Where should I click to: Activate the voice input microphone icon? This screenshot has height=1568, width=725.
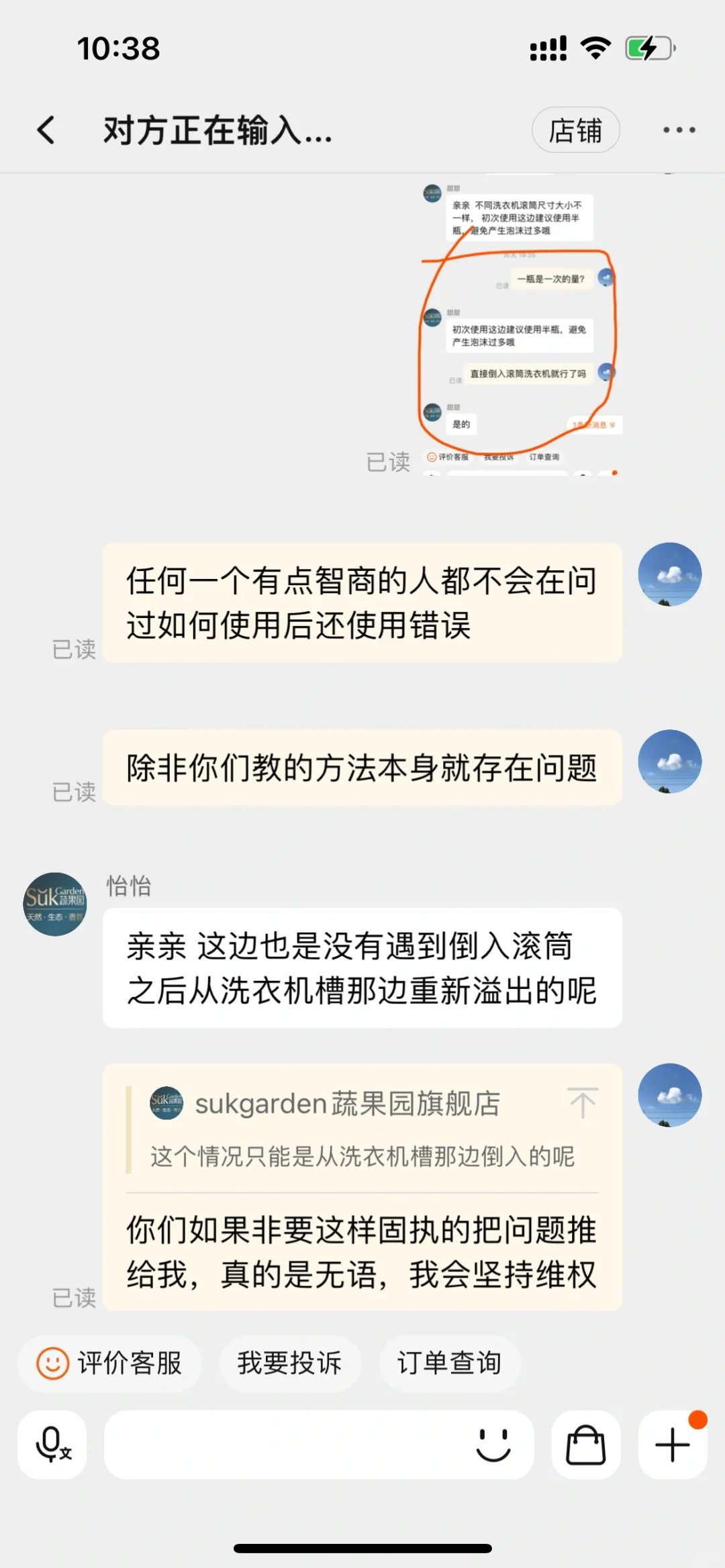point(52,1445)
